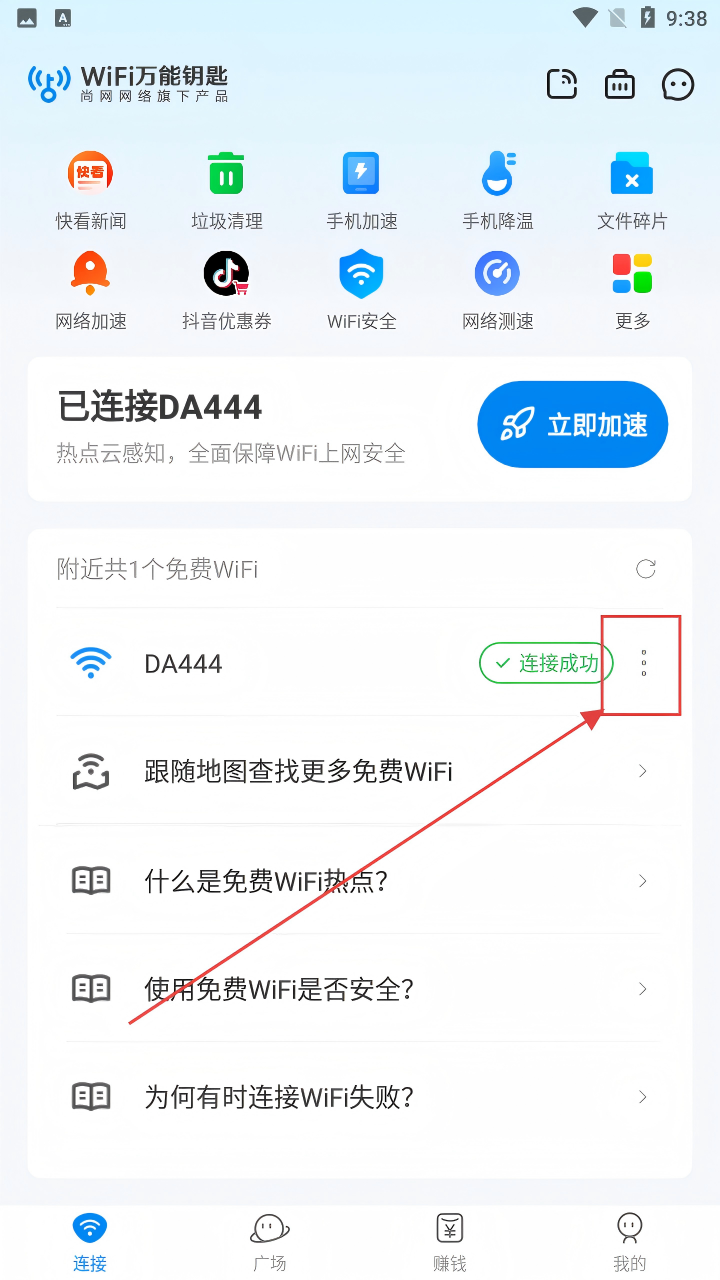
Task: Refresh the nearby free WiFi list
Action: click(x=646, y=569)
